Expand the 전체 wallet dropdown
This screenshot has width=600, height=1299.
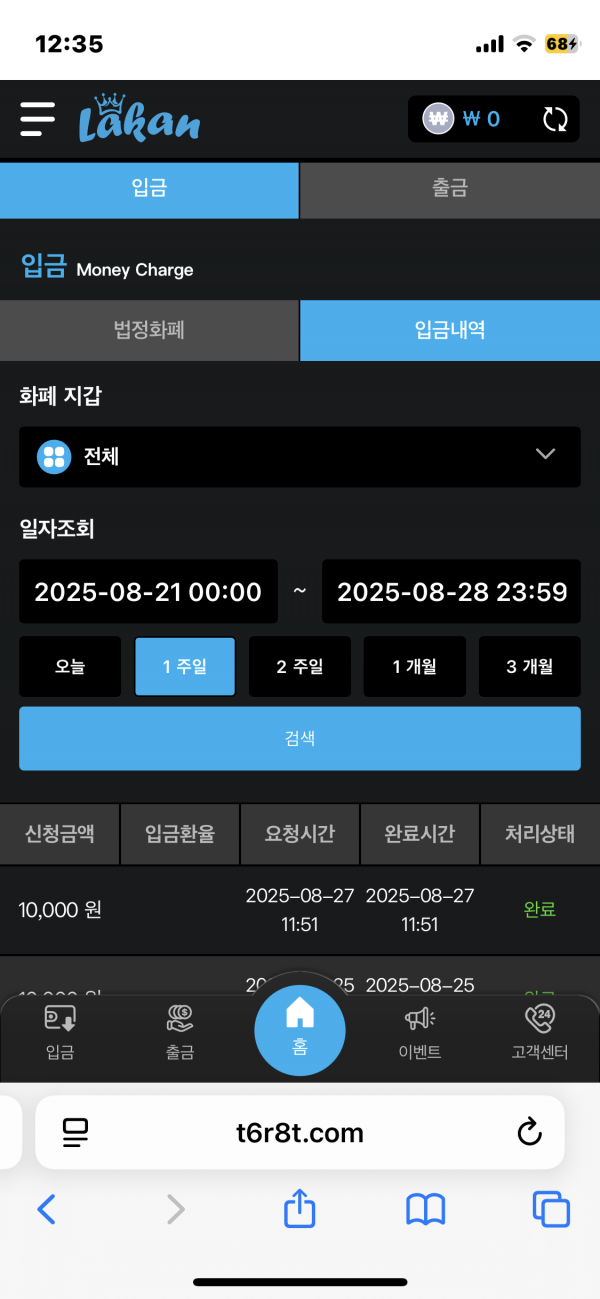pos(300,457)
